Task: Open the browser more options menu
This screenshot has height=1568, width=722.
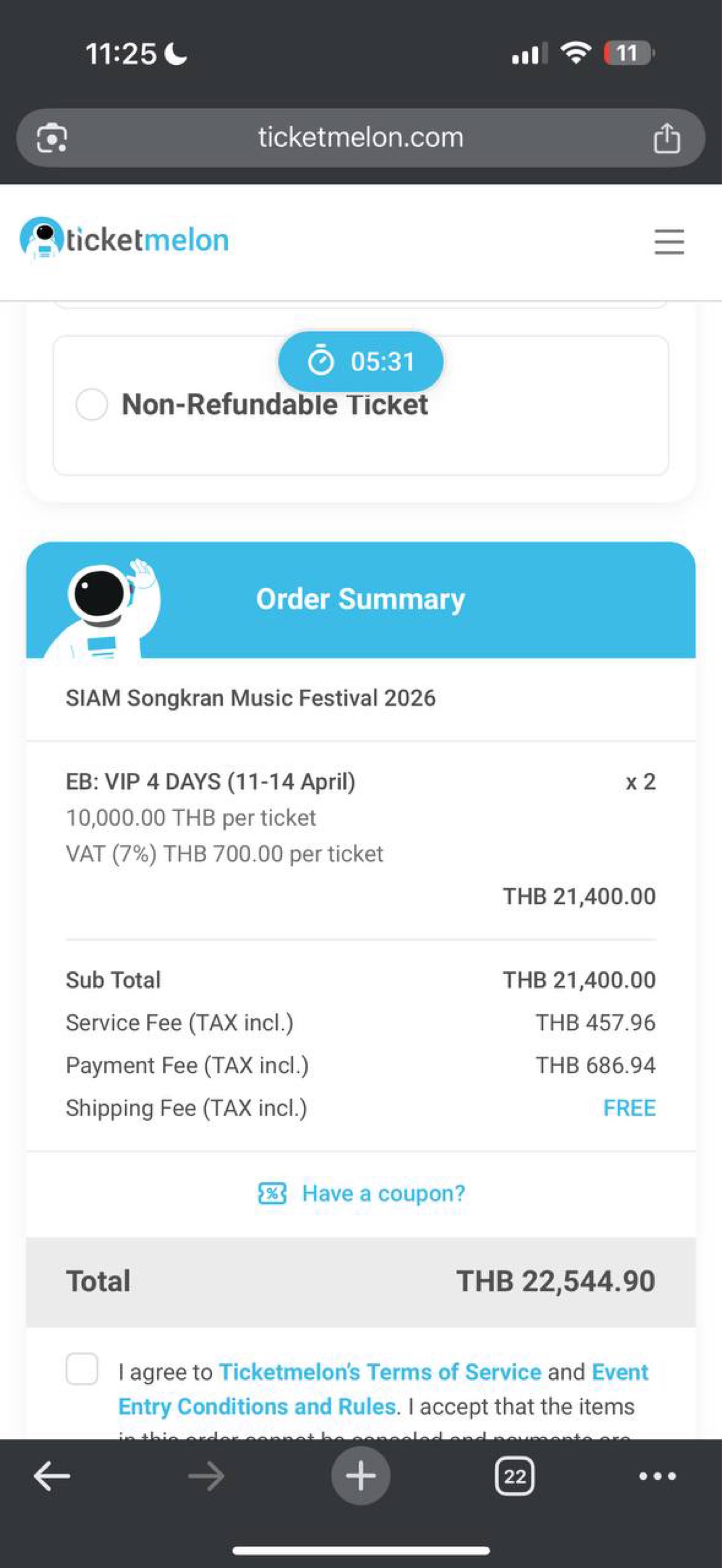Action: [657, 1476]
